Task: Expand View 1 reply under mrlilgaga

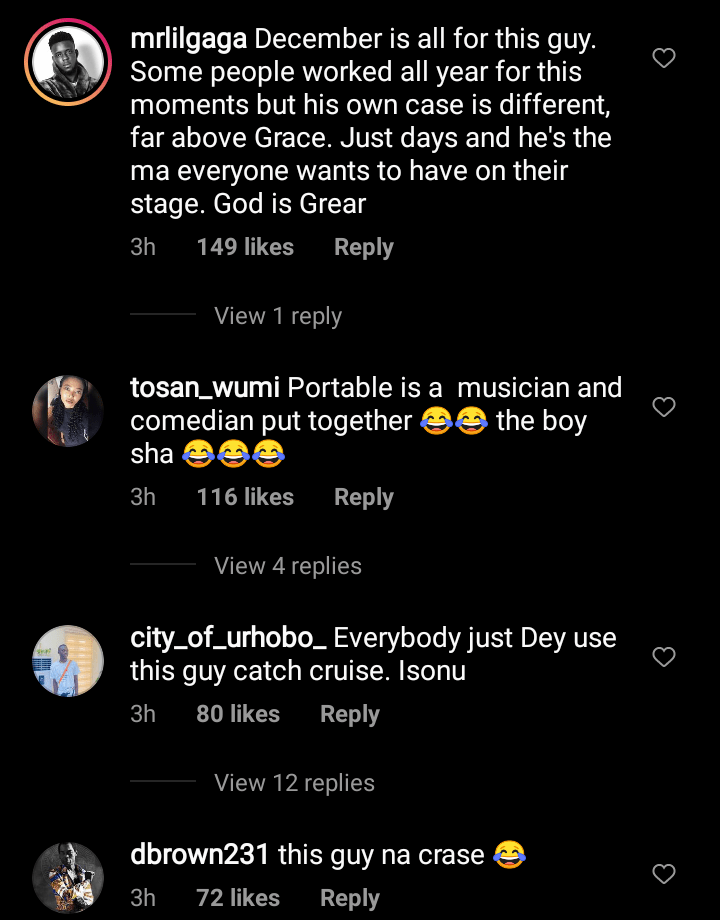Action: (x=277, y=316)
